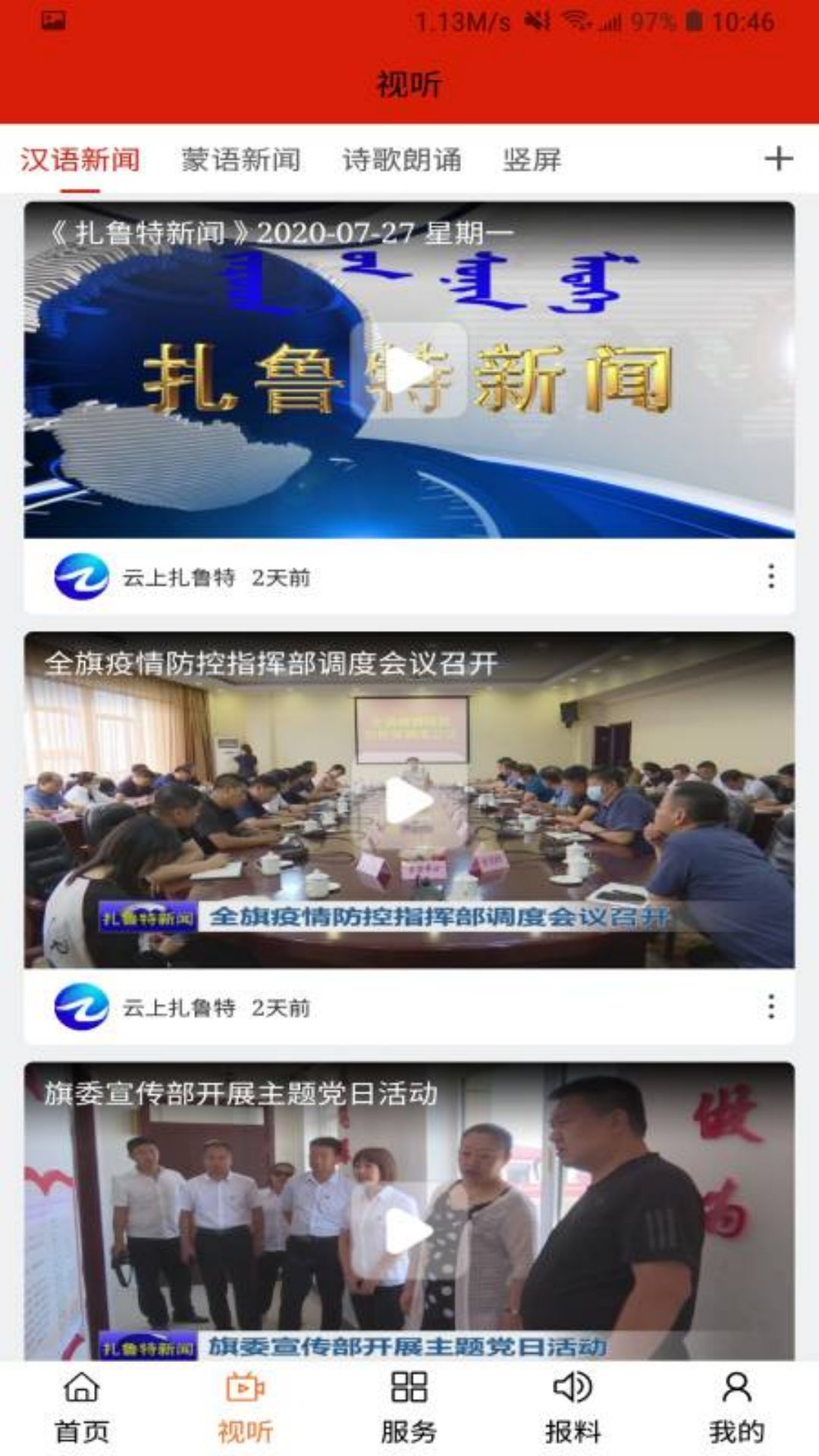The image size is (819, 1456).
Task: Add channels with the plus icon
Action: tap(778, 159)
